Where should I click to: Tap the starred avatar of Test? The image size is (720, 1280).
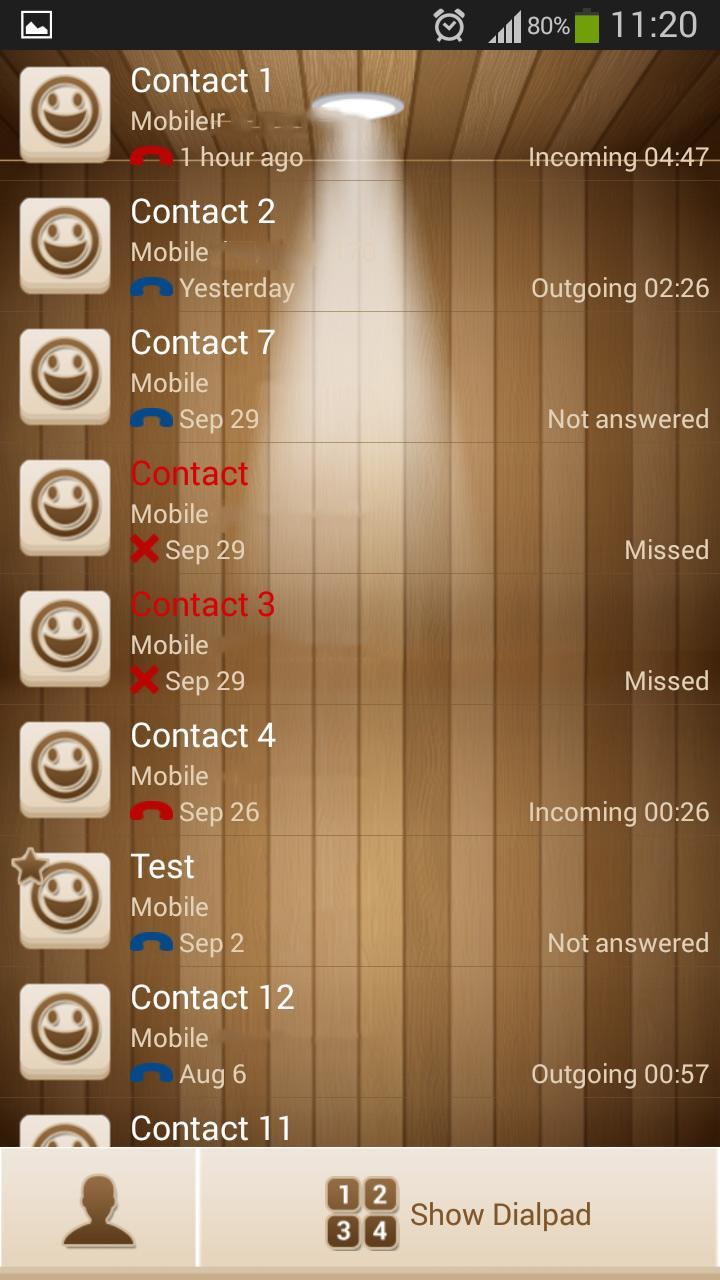pos(65,900)
